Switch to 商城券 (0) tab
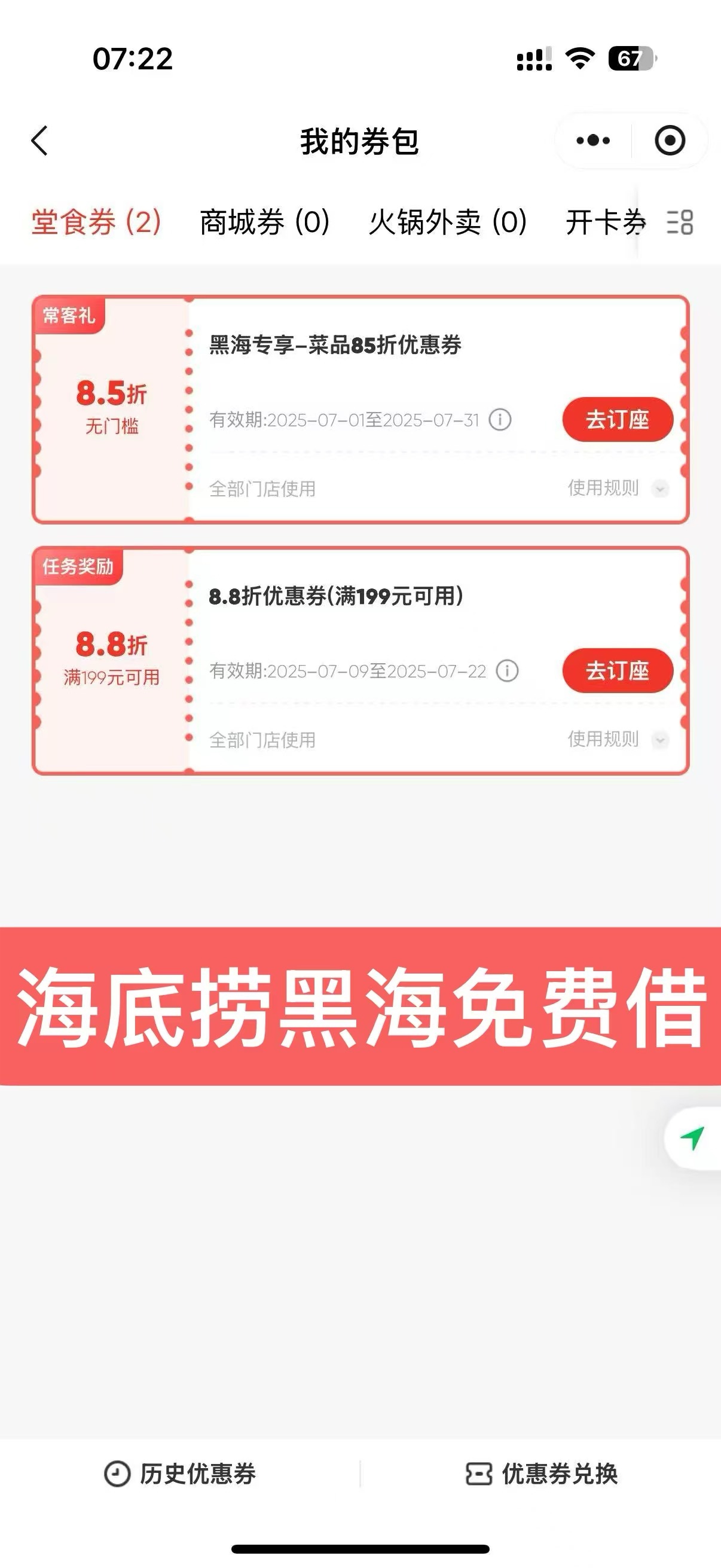 point(265,221)
